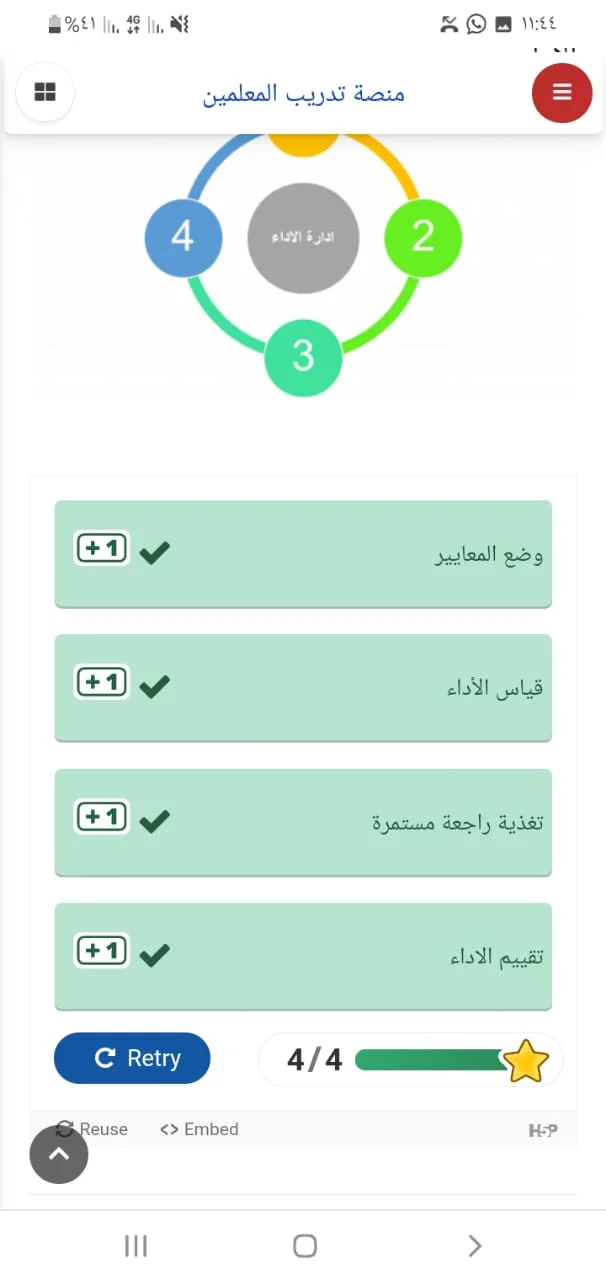
Task: Open the Embed option
Action: point(199,1129)
